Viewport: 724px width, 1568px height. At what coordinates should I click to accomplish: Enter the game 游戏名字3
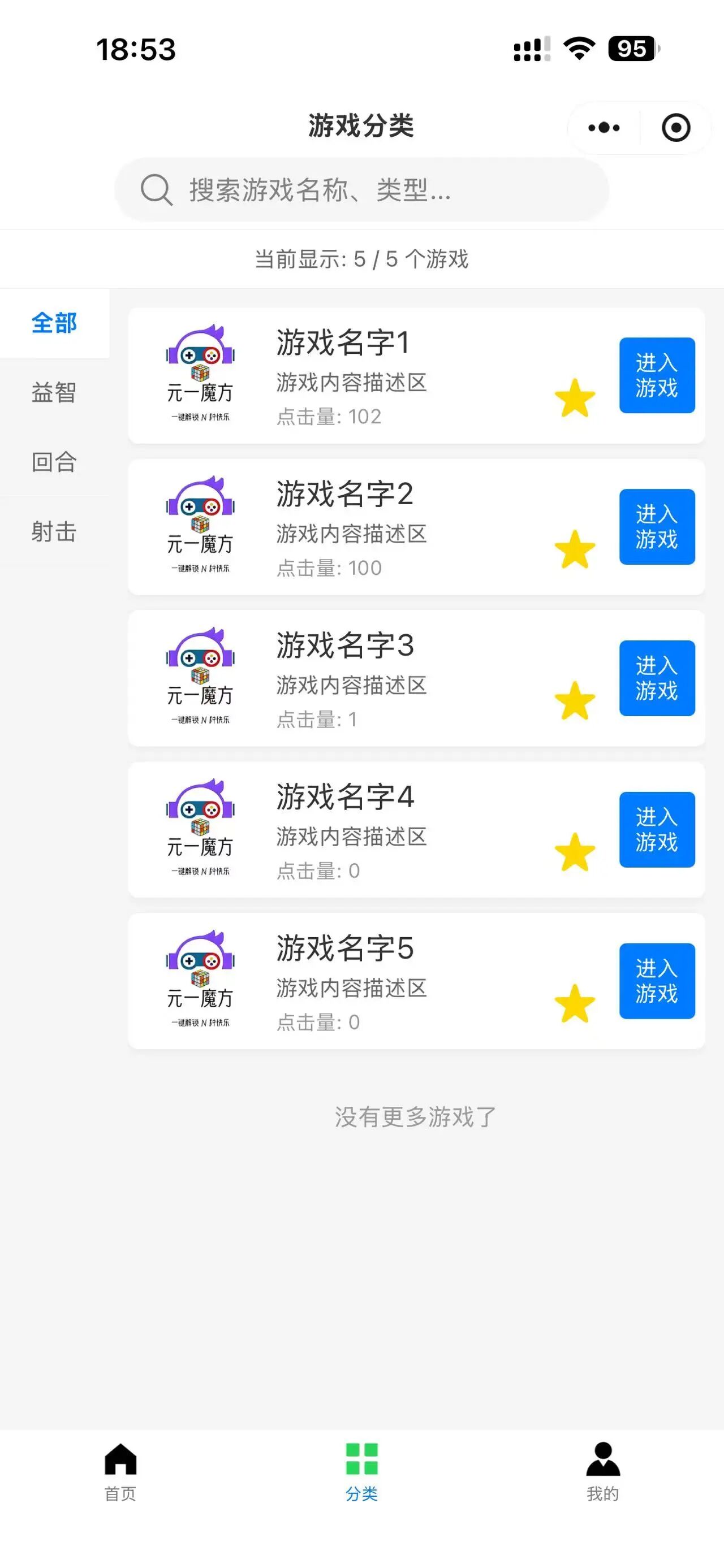click(x=657, y=678)
